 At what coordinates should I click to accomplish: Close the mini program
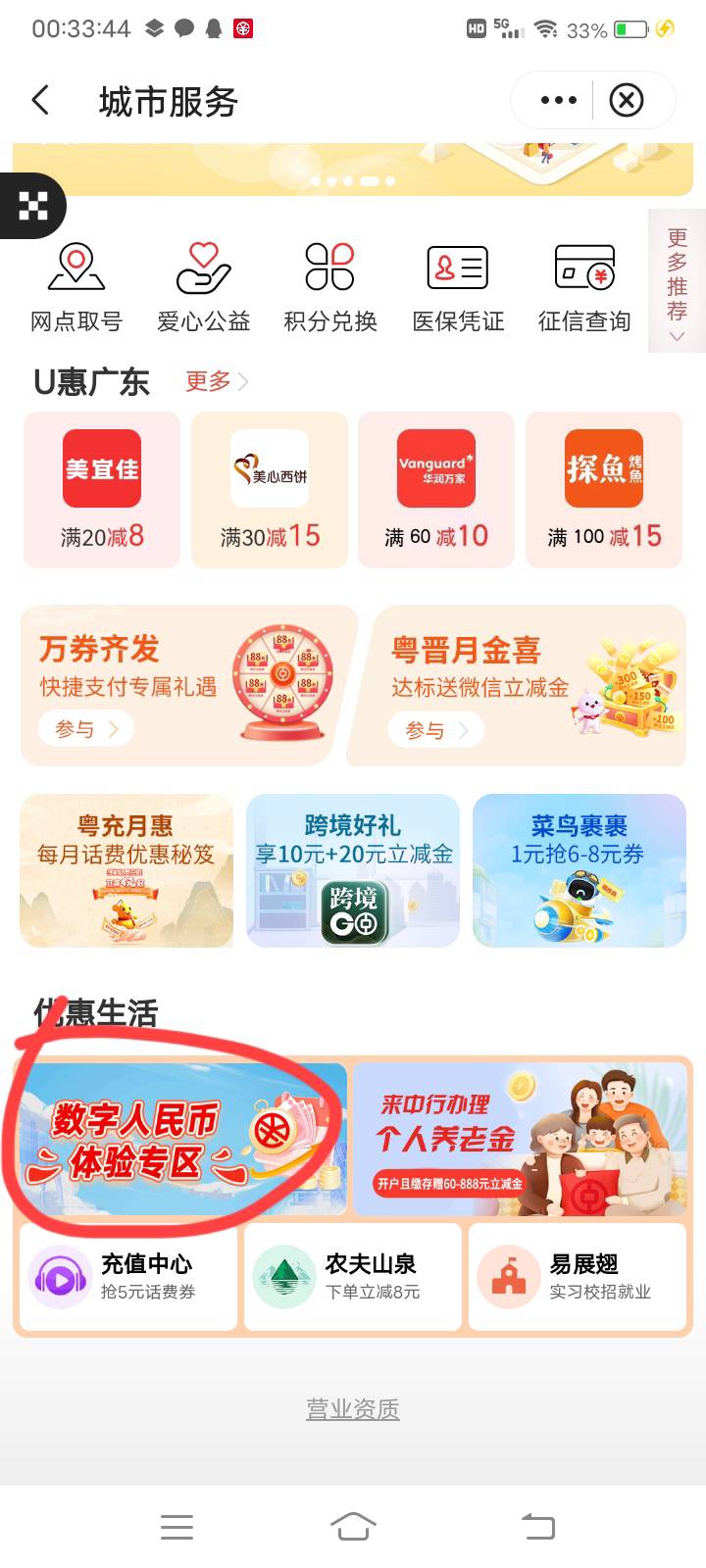(x=627, y=100)
